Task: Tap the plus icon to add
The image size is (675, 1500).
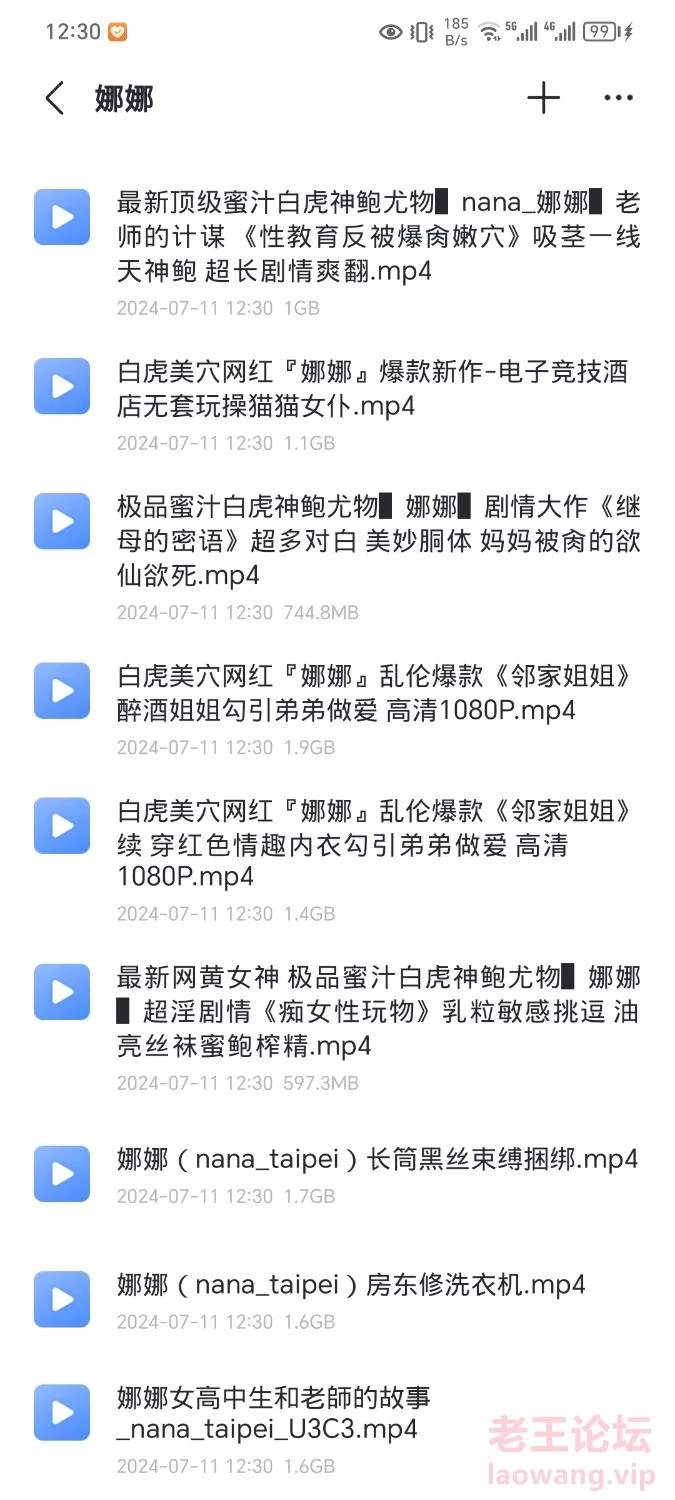Action: click(x=543, y=98)
